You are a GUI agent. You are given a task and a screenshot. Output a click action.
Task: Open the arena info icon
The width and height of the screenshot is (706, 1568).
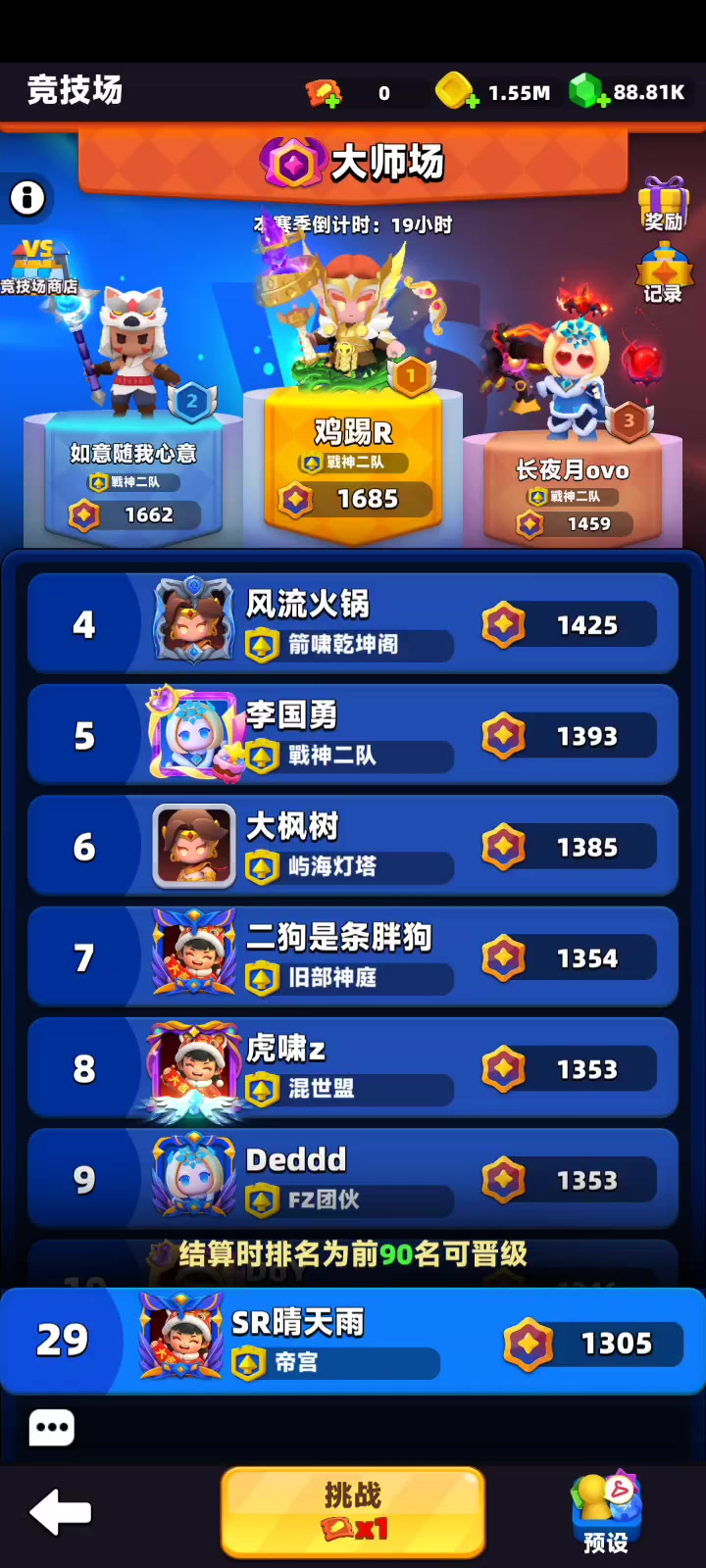pyautogui.click(x=27, y=198)
